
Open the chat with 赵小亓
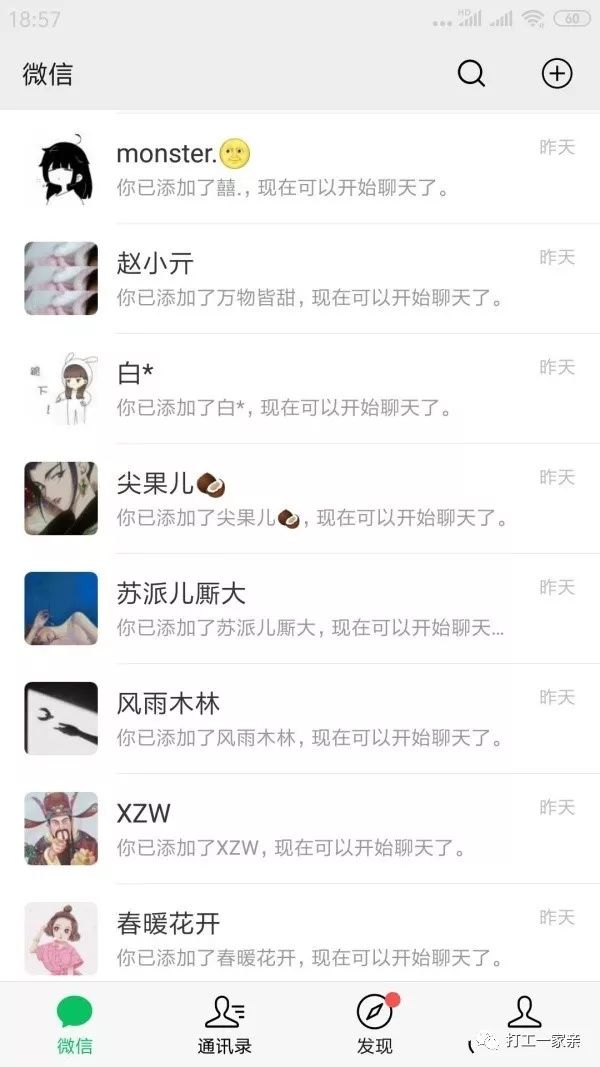click(x=300, y=278)
